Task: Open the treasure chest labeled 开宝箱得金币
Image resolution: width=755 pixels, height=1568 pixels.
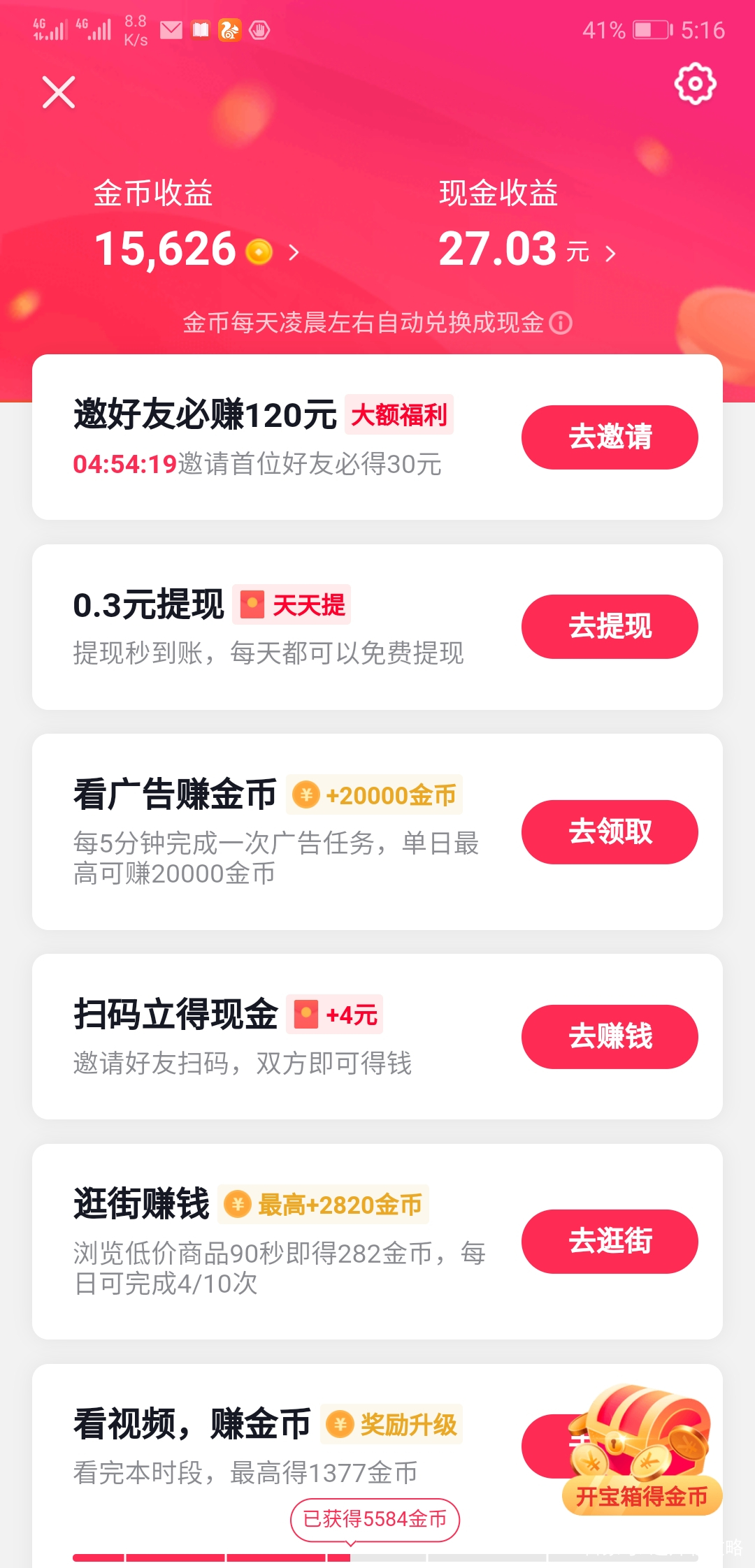Action: coord(640,1452)
